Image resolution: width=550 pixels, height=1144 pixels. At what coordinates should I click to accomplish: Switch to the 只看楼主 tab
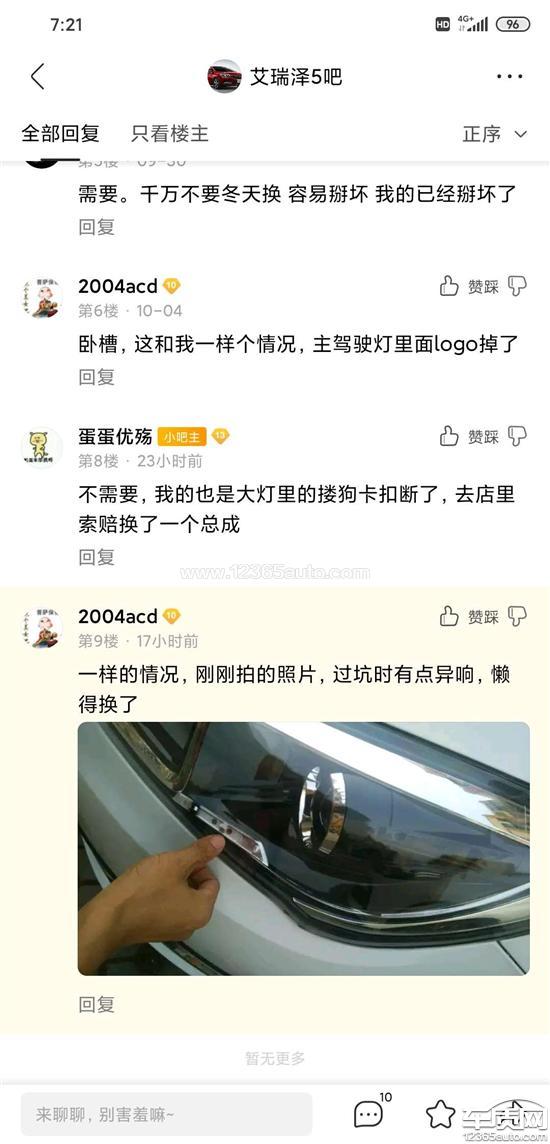tap(170, 134)
